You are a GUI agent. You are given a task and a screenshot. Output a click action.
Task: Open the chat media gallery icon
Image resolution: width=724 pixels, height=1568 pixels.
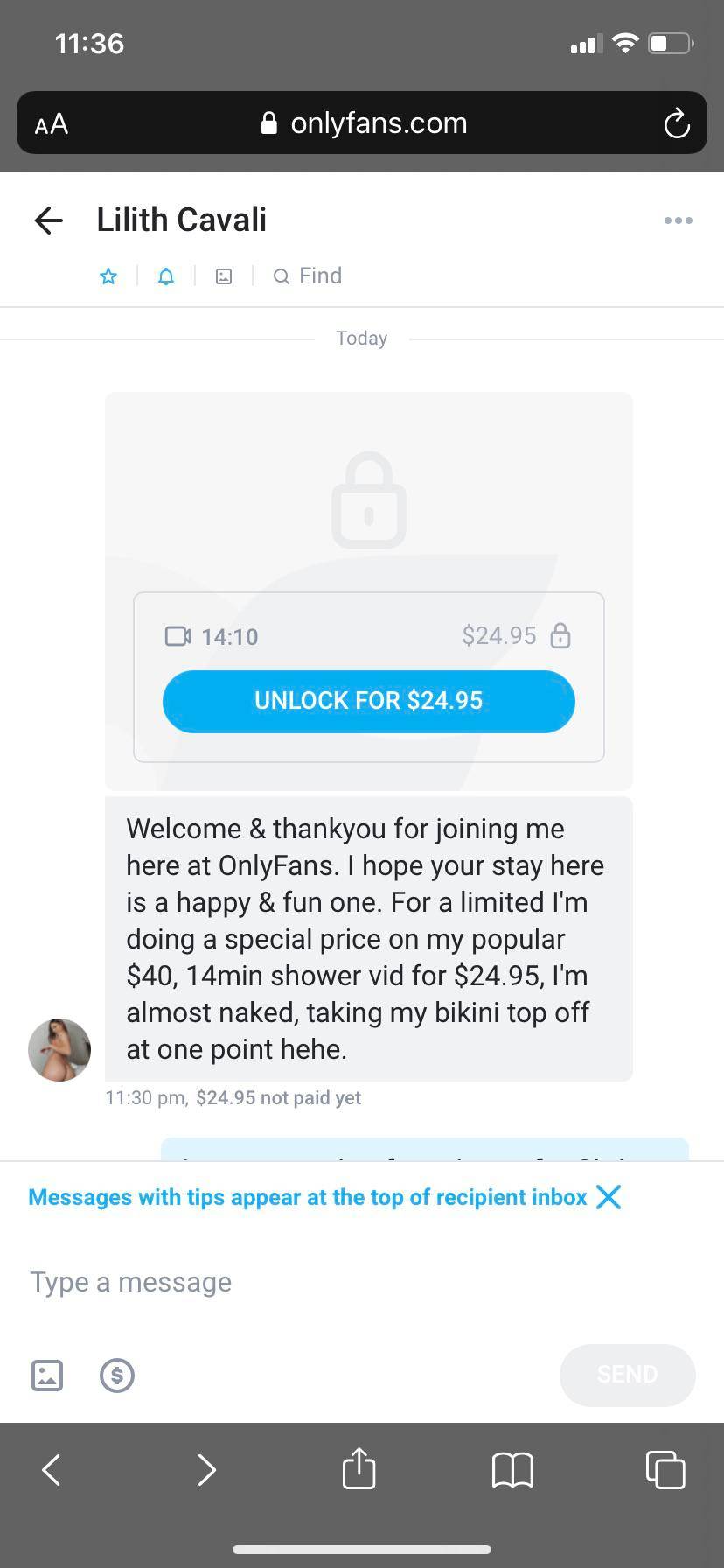pos(224,276)
